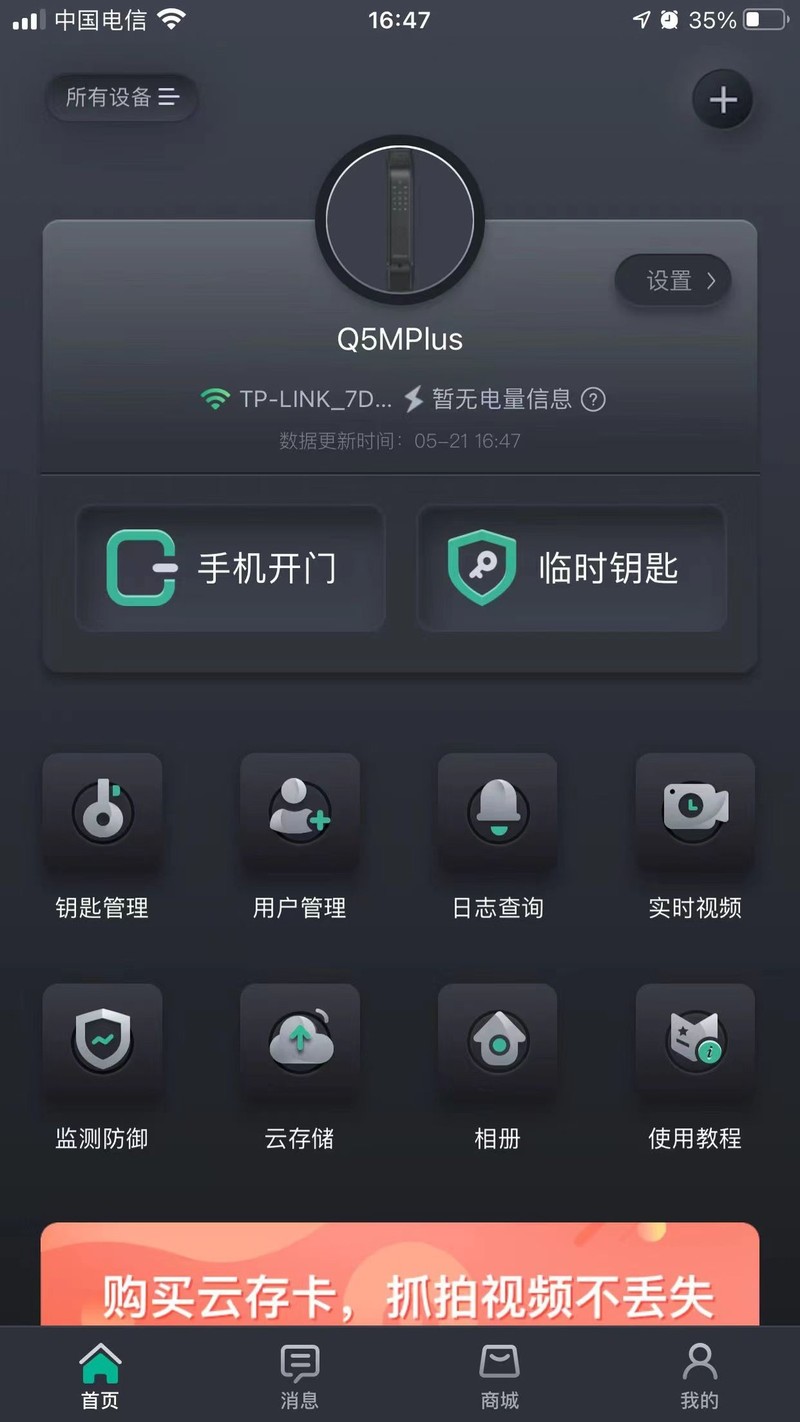Open 所有设备 device filter list
800x1422 pixels.
click(x=120, y=99)
